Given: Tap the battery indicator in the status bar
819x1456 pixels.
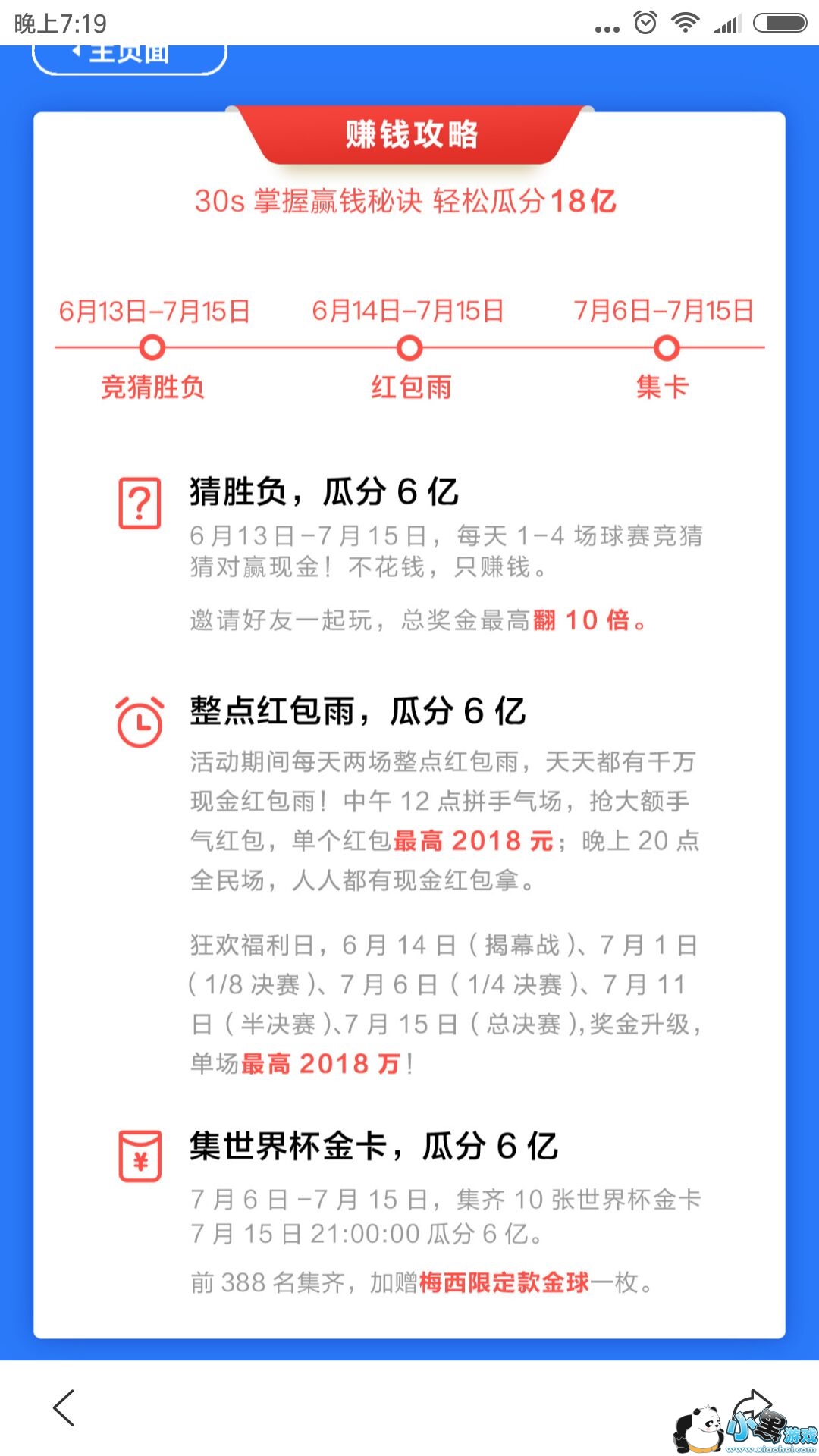Looking at the screenshot, I should (781, 23).
